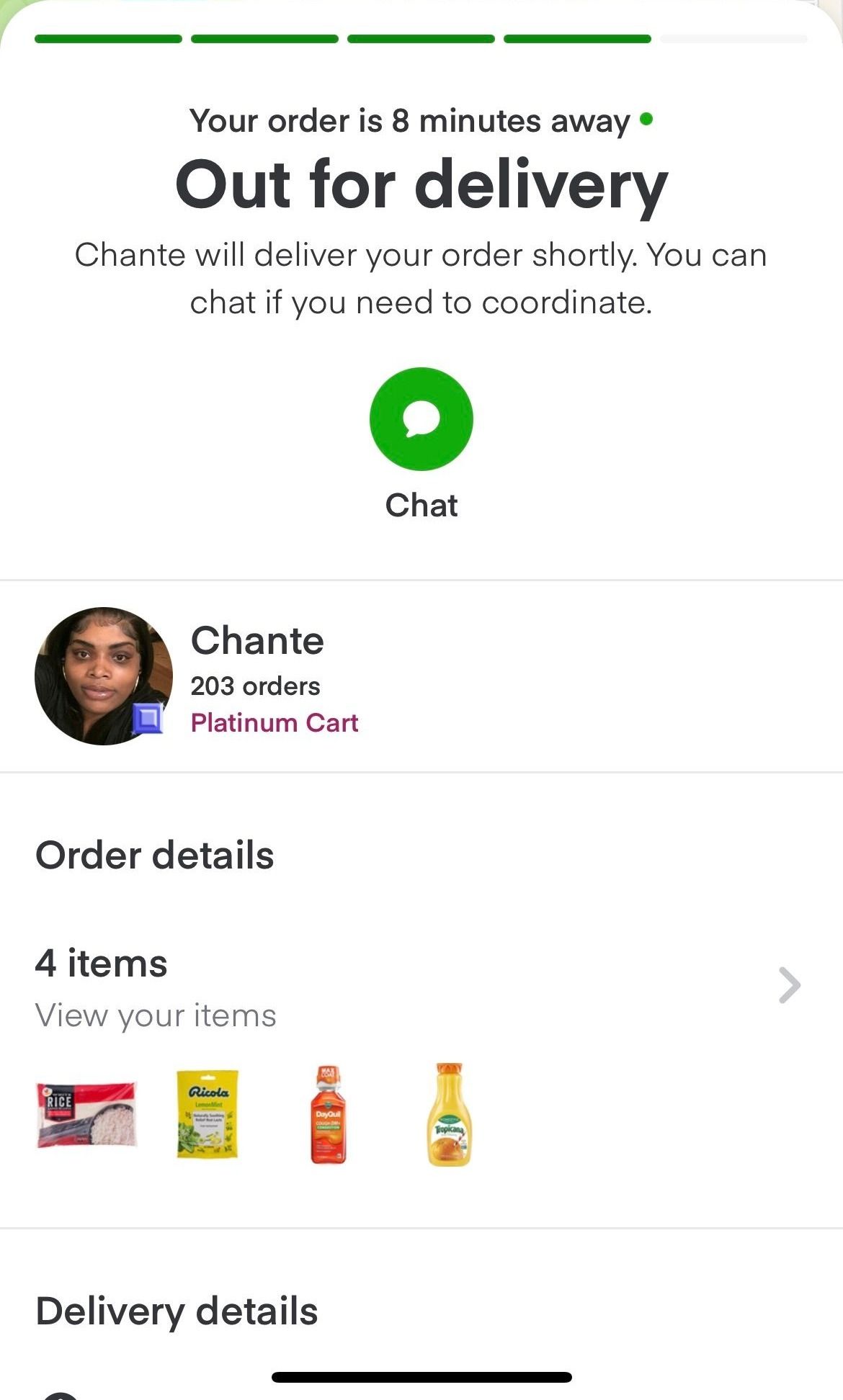Select the 203 orders count under Chante

coord(255,685)
